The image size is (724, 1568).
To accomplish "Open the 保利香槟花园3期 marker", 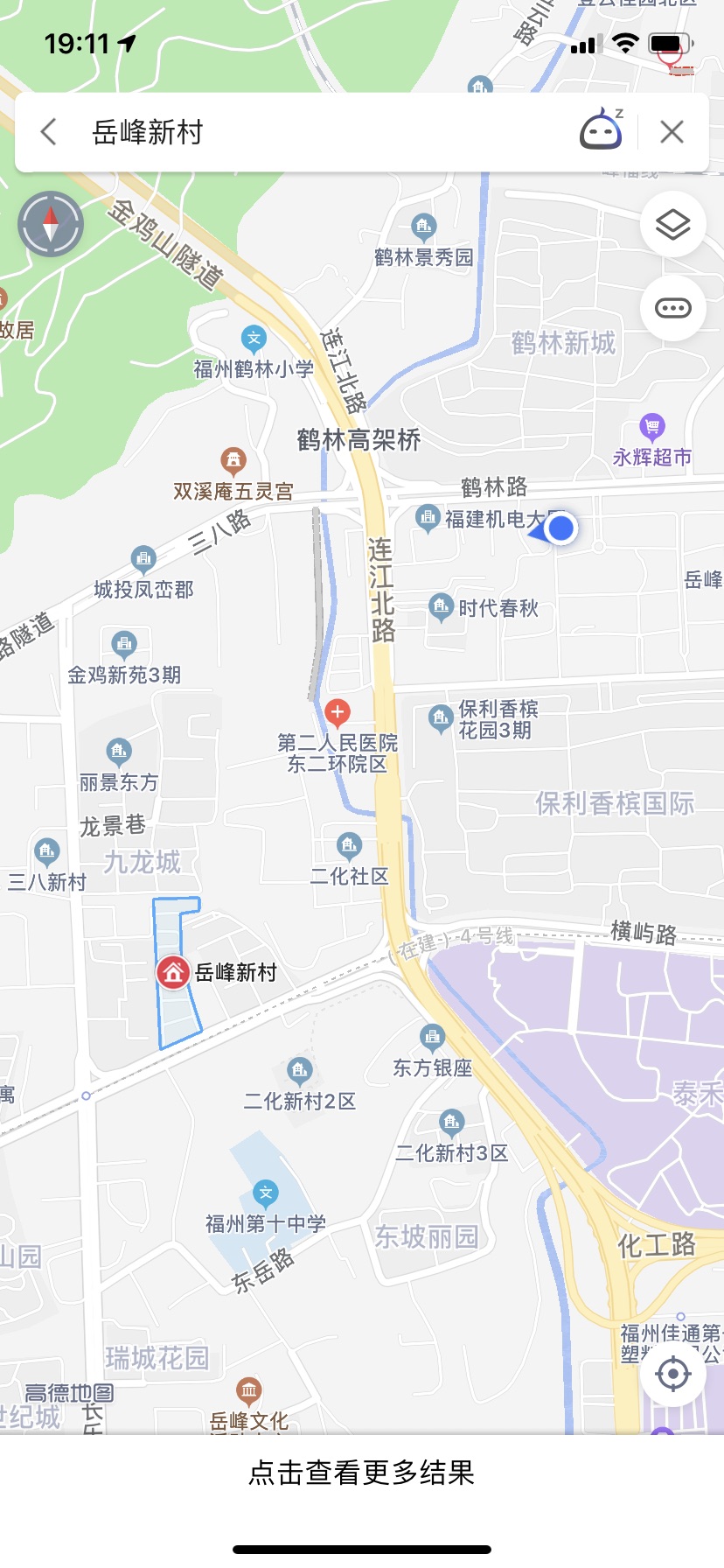I will 440,717.
